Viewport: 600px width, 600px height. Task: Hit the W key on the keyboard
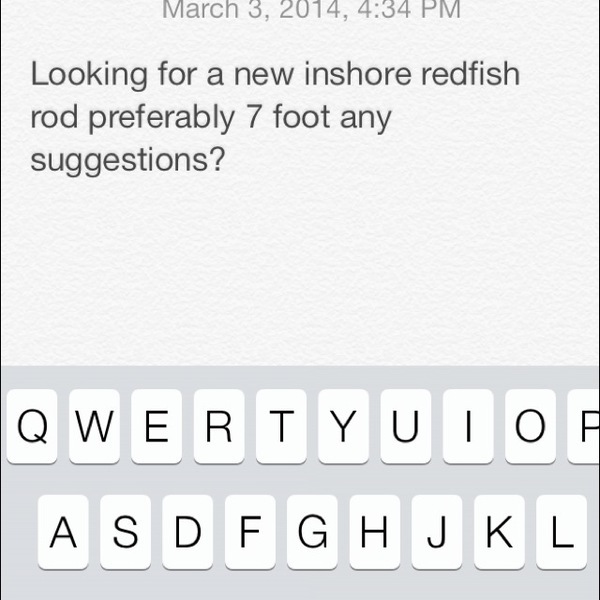tap(94, 427)
